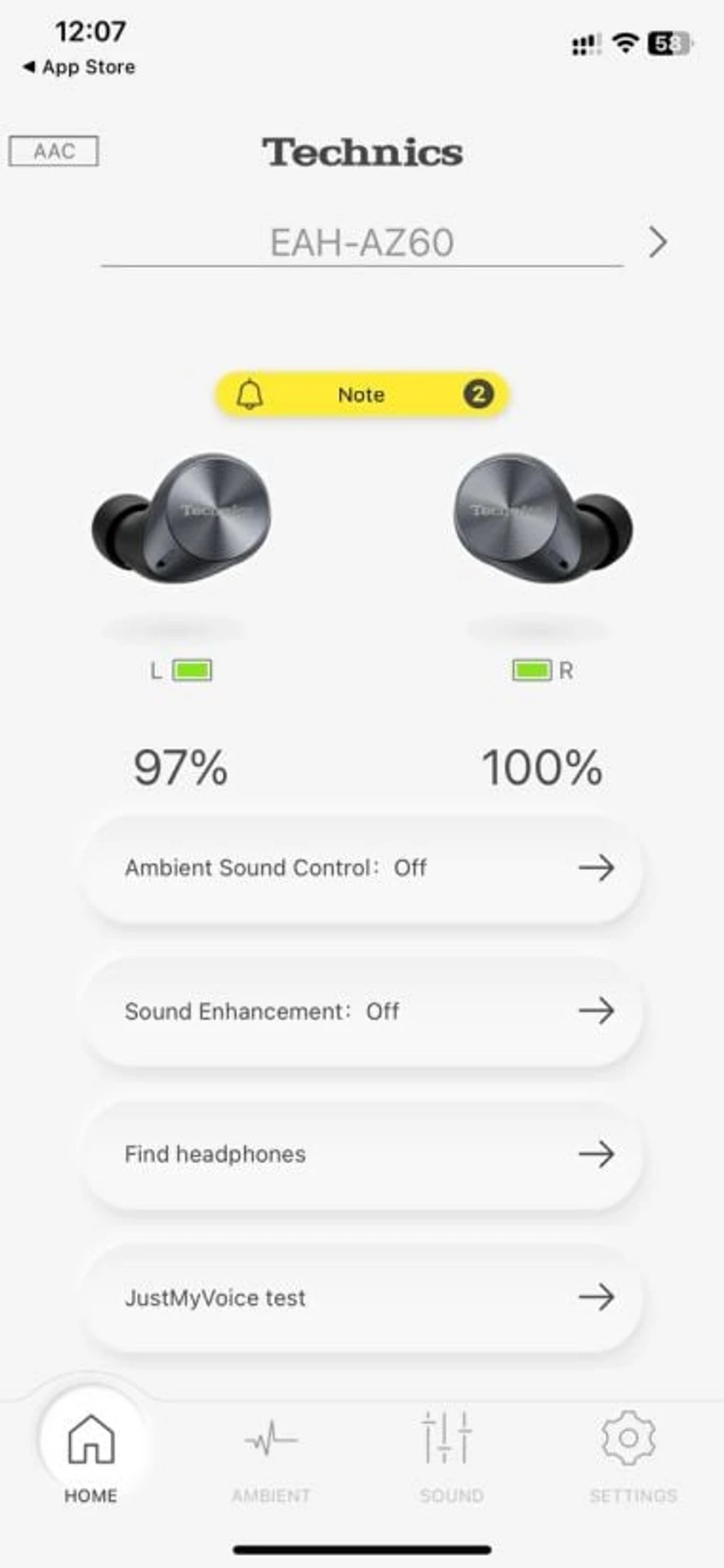Image resolution: width=724 pixels, height=1568 pixels.
Task: Open the yellow Note notifications banner
Action: coord(362,394)
